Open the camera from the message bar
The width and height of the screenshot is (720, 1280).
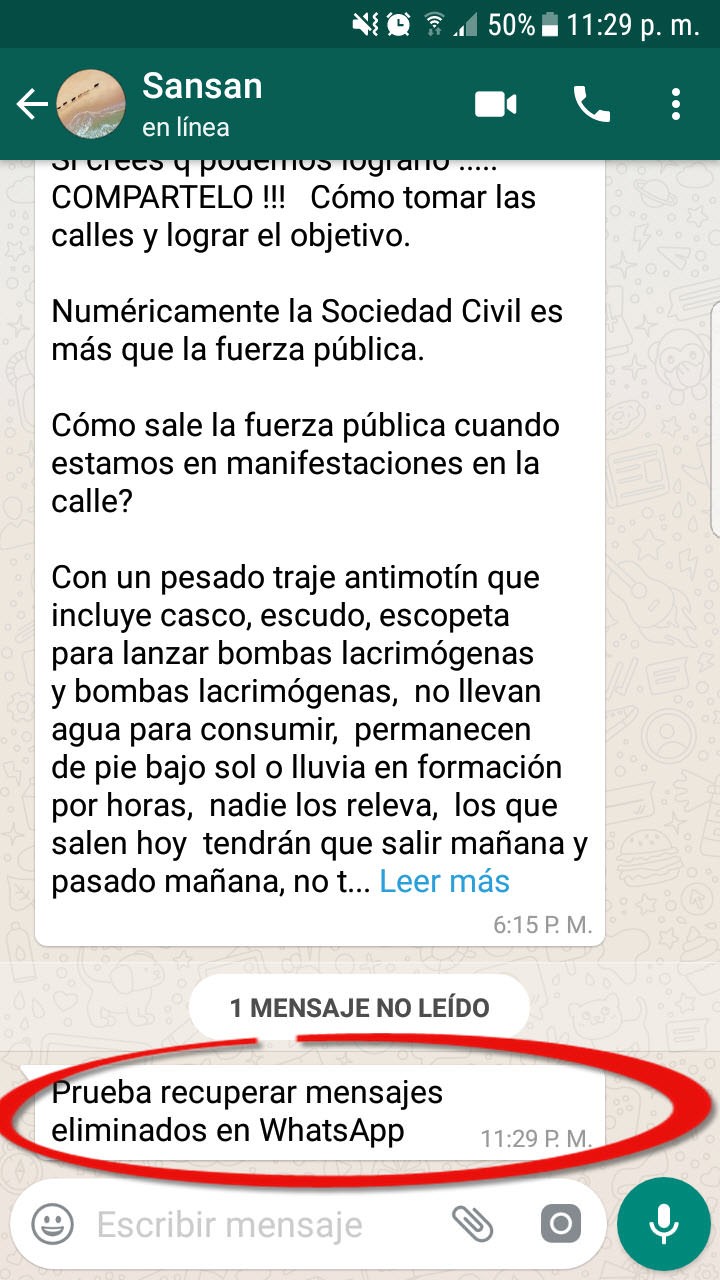560,1223
